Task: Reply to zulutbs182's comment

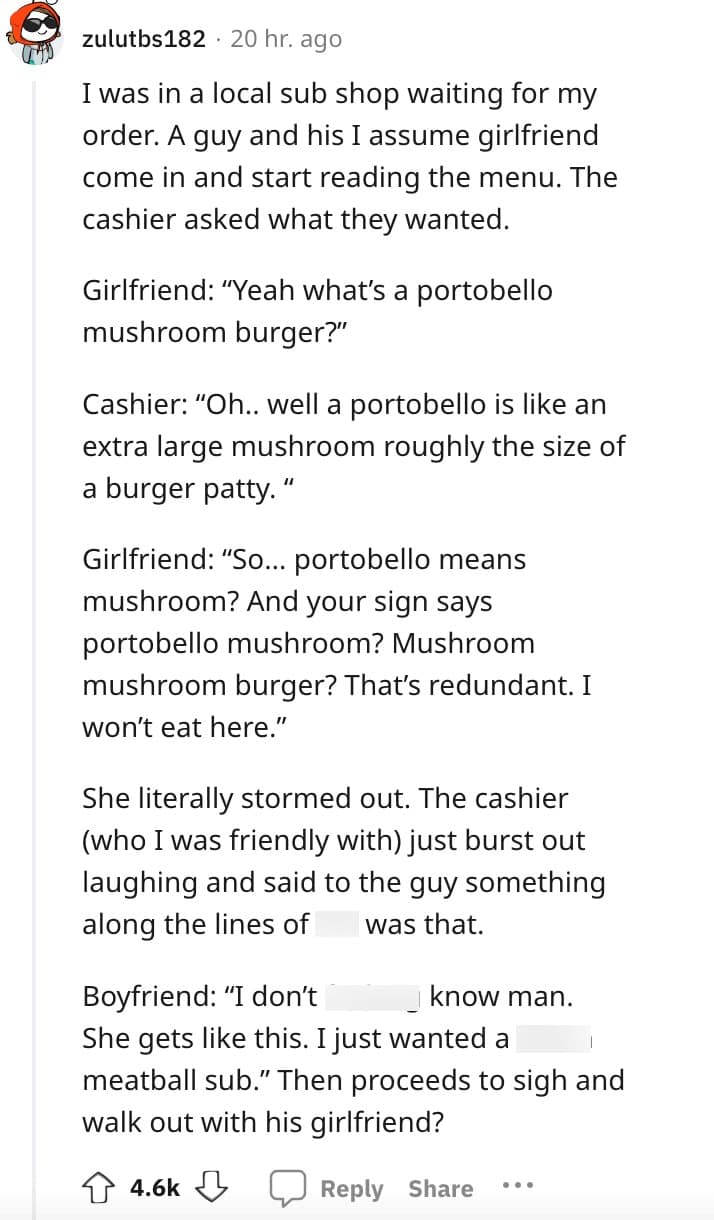Action: point(327,1188)
